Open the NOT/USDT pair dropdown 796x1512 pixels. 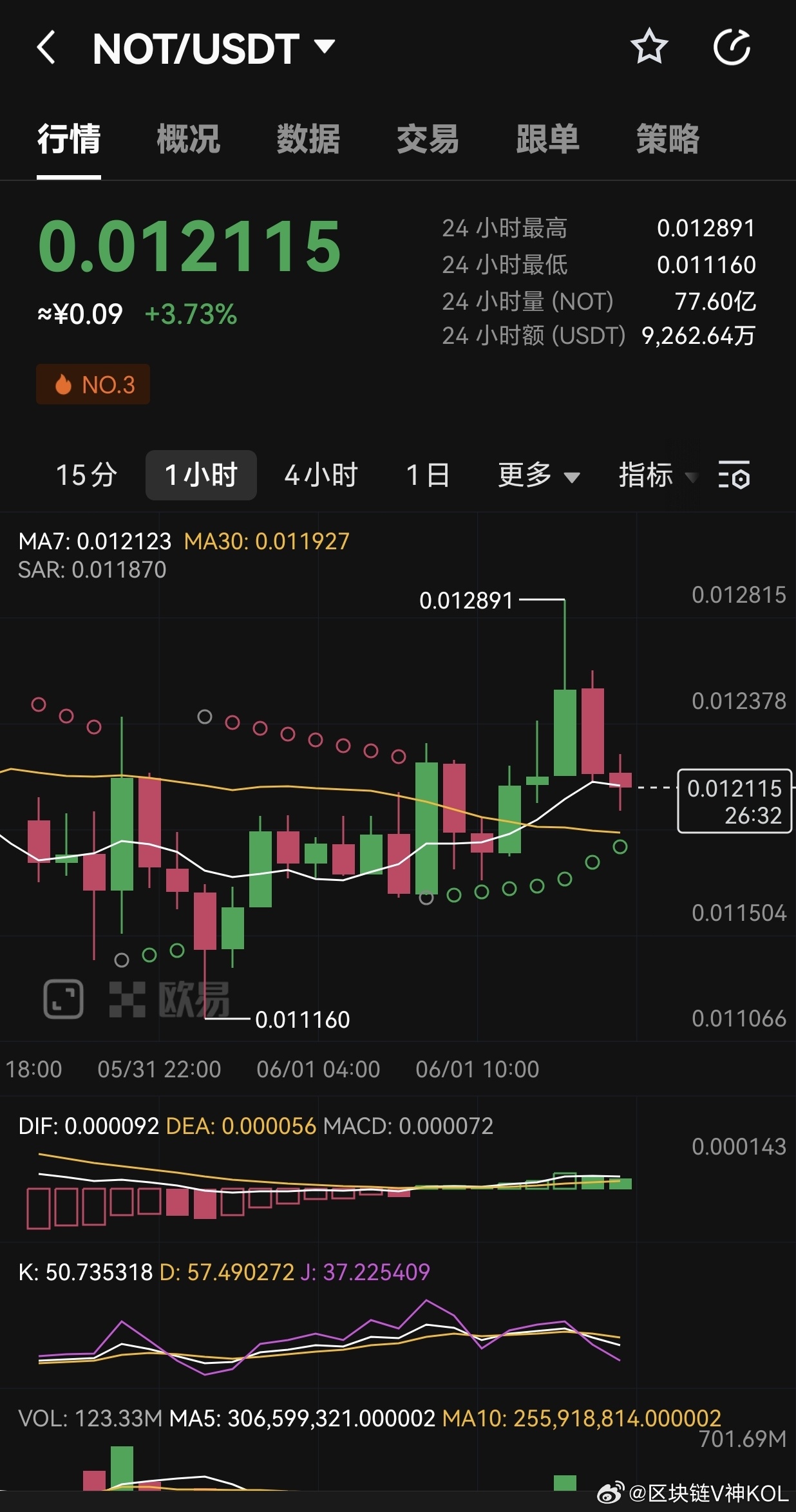point(214,48)
